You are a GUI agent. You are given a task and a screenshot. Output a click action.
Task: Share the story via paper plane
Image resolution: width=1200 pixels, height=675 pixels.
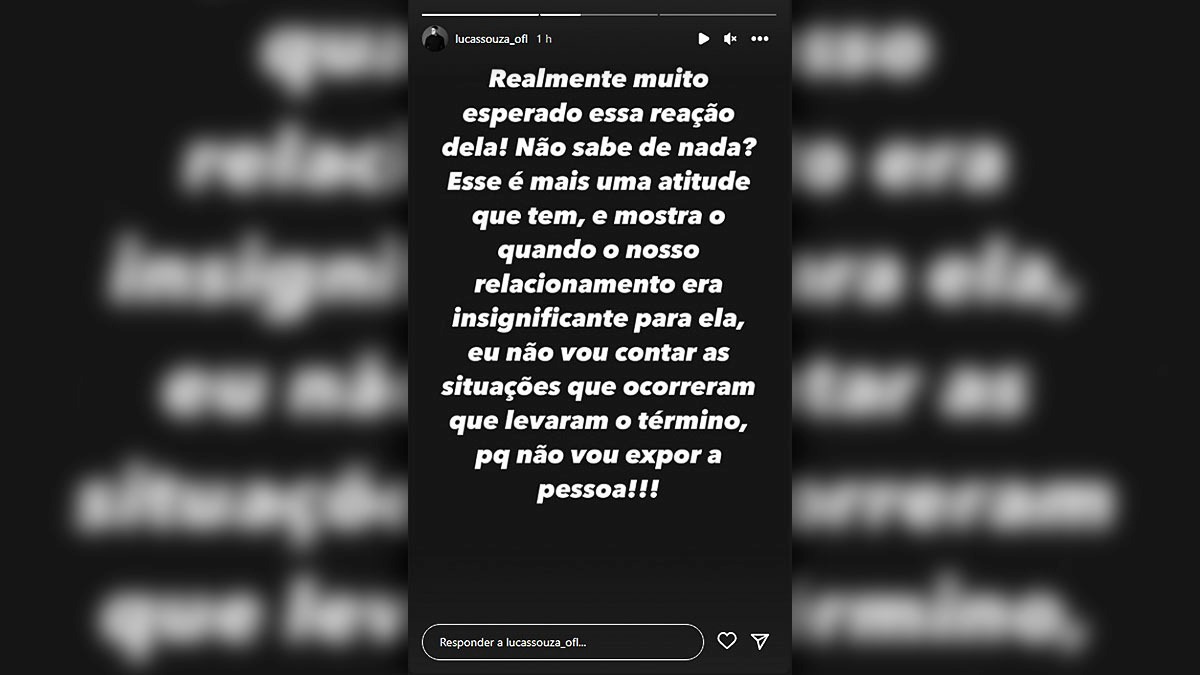(x=760, y=641)
